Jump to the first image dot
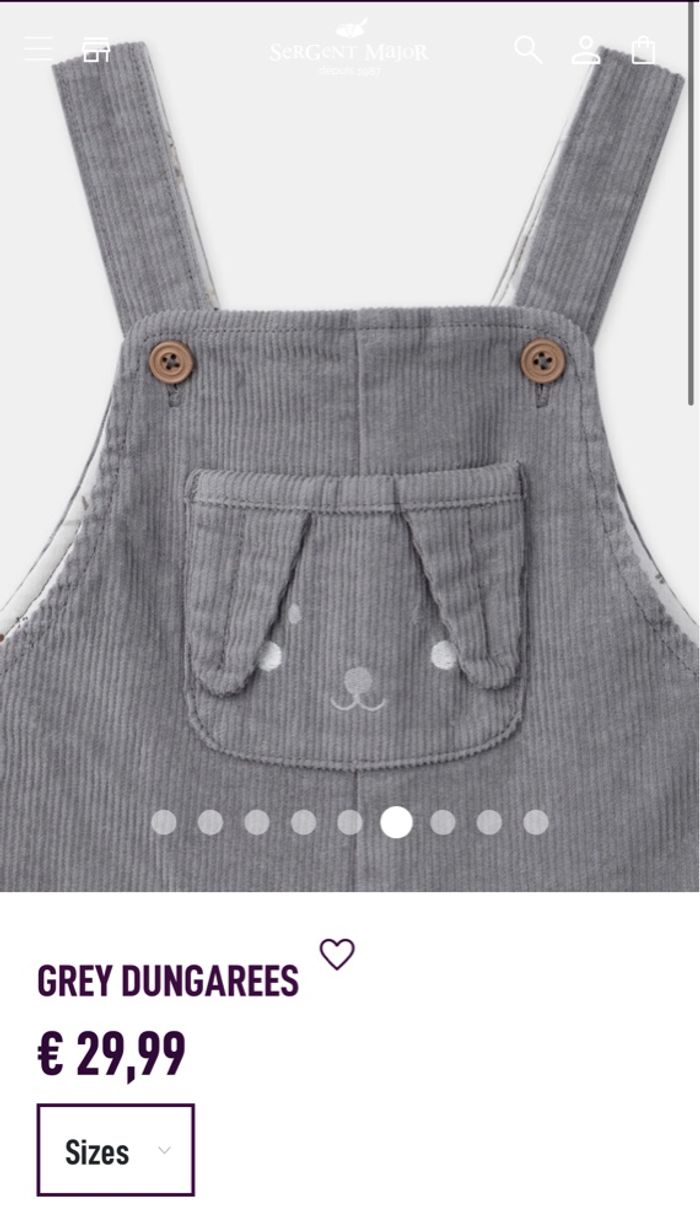This screenshot has height=1228, width=700. (x=164, y=822)
